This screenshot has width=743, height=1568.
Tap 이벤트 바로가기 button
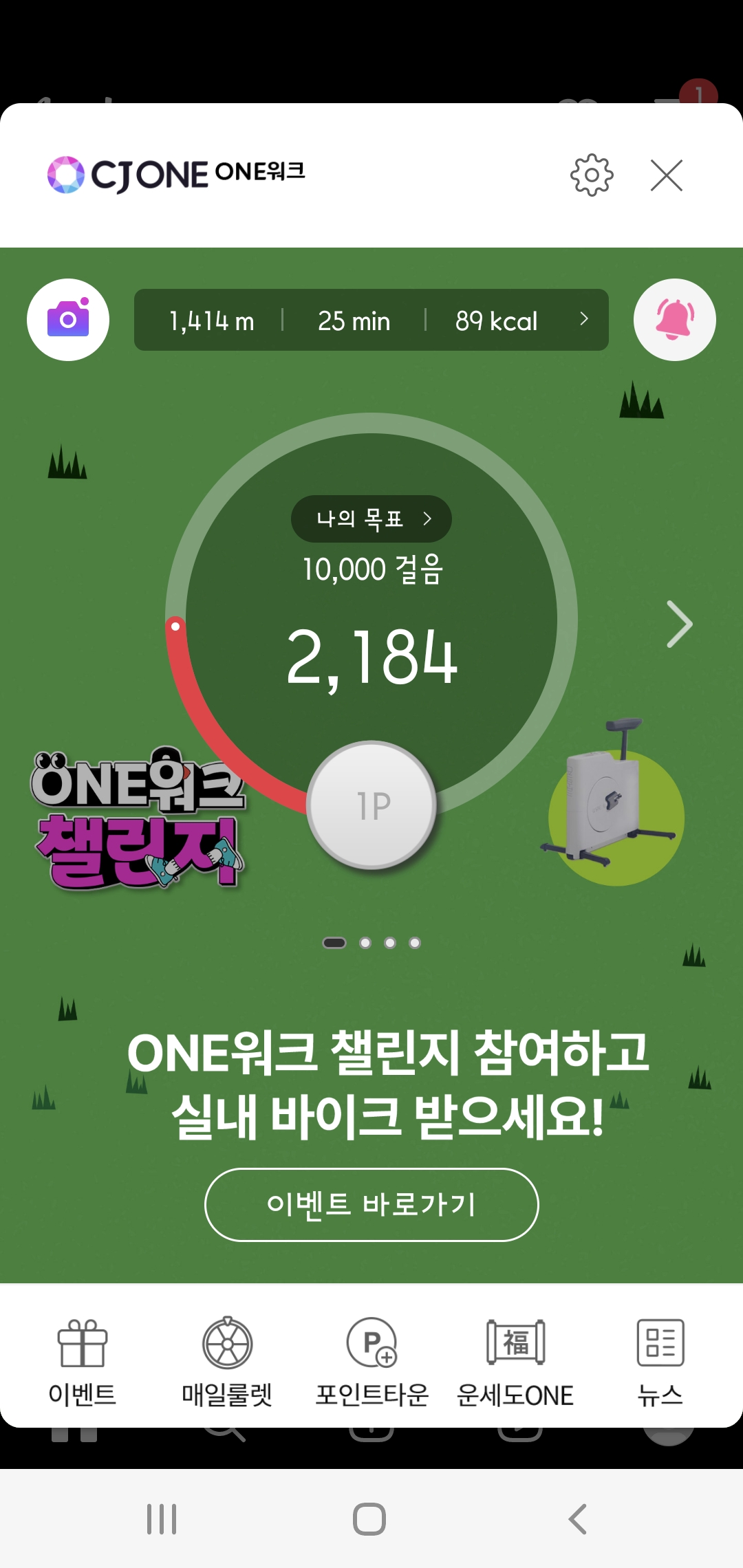point(371,1204)
